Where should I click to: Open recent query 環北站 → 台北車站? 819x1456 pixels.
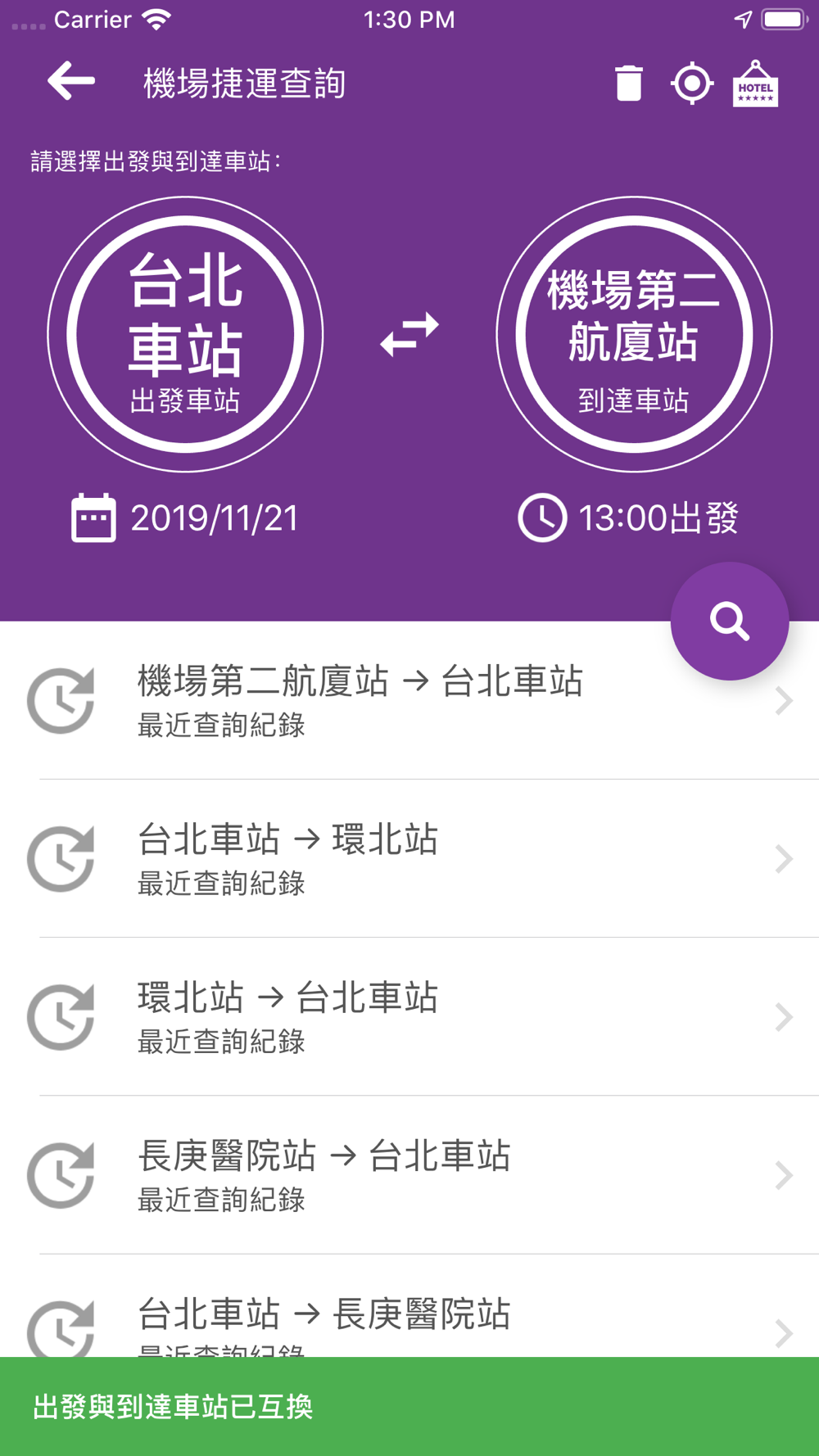pyautogui.click(x=409, y=1017)
